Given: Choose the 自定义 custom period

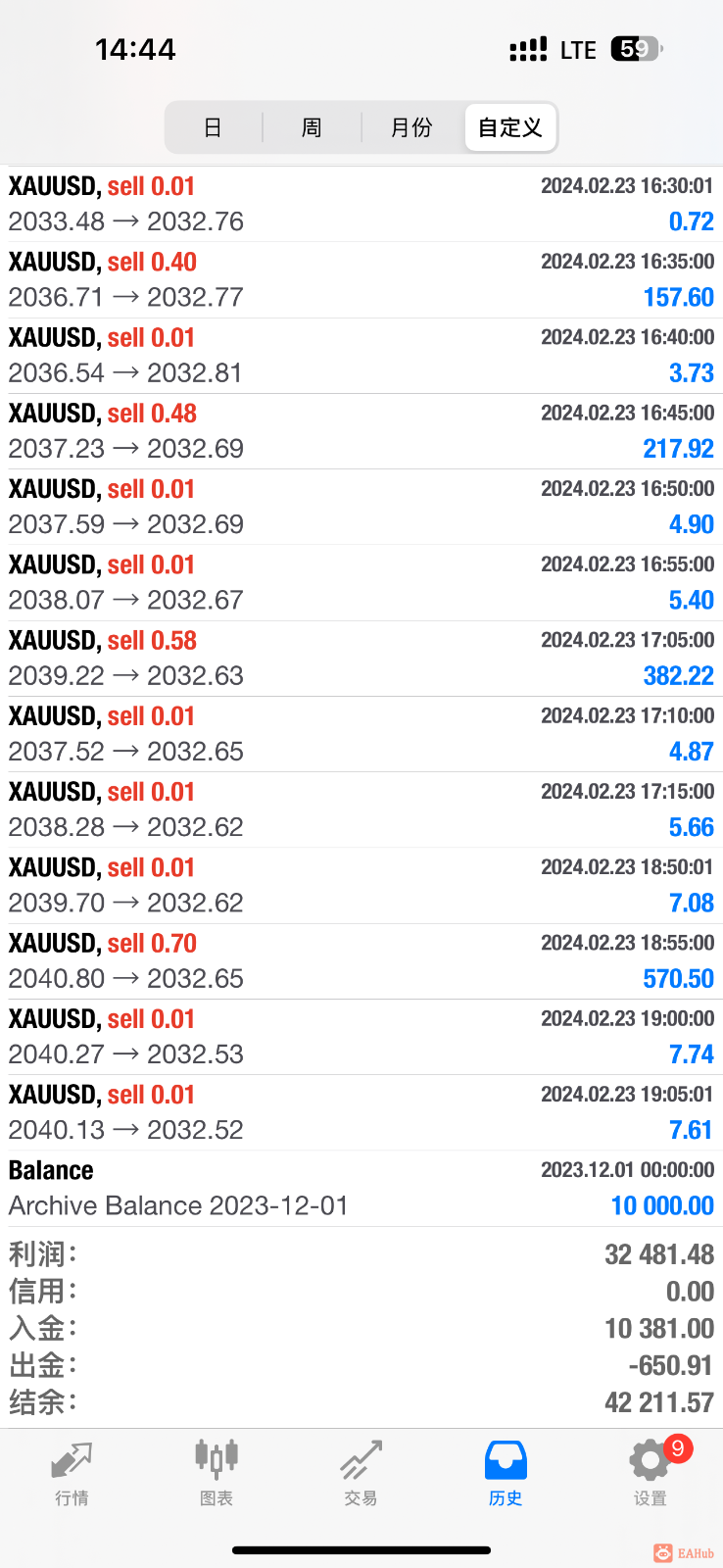Looking at the screenshot, I should pos(510,127).
